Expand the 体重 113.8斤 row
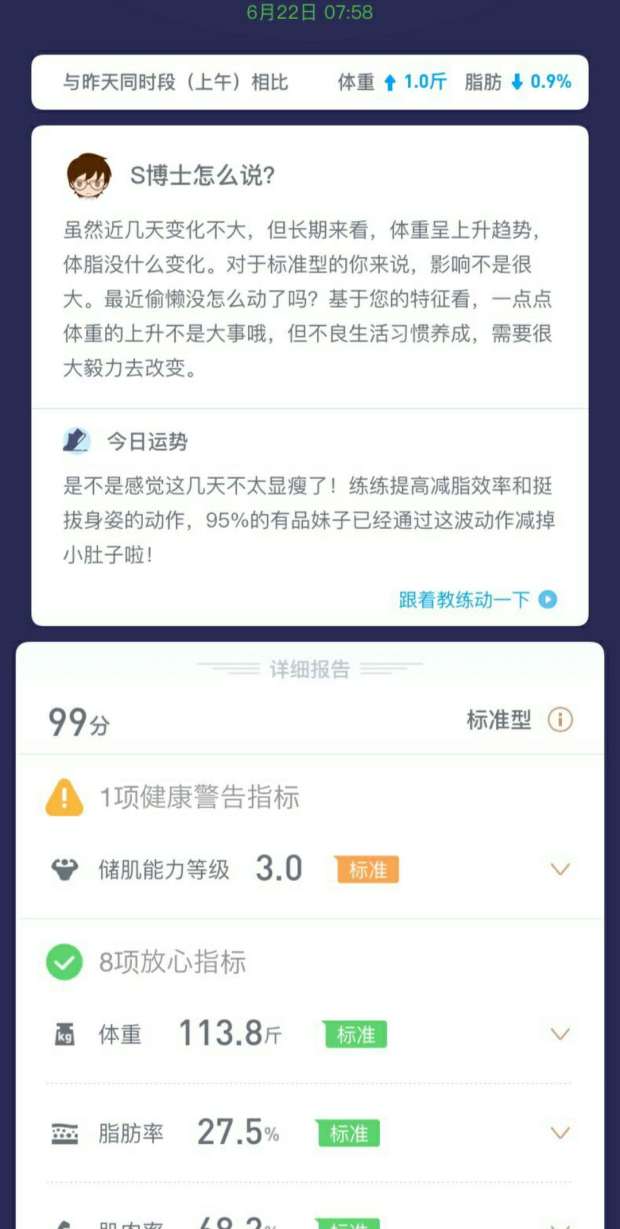Viewport: 620px width, 1229px height. click(560, 1034)
